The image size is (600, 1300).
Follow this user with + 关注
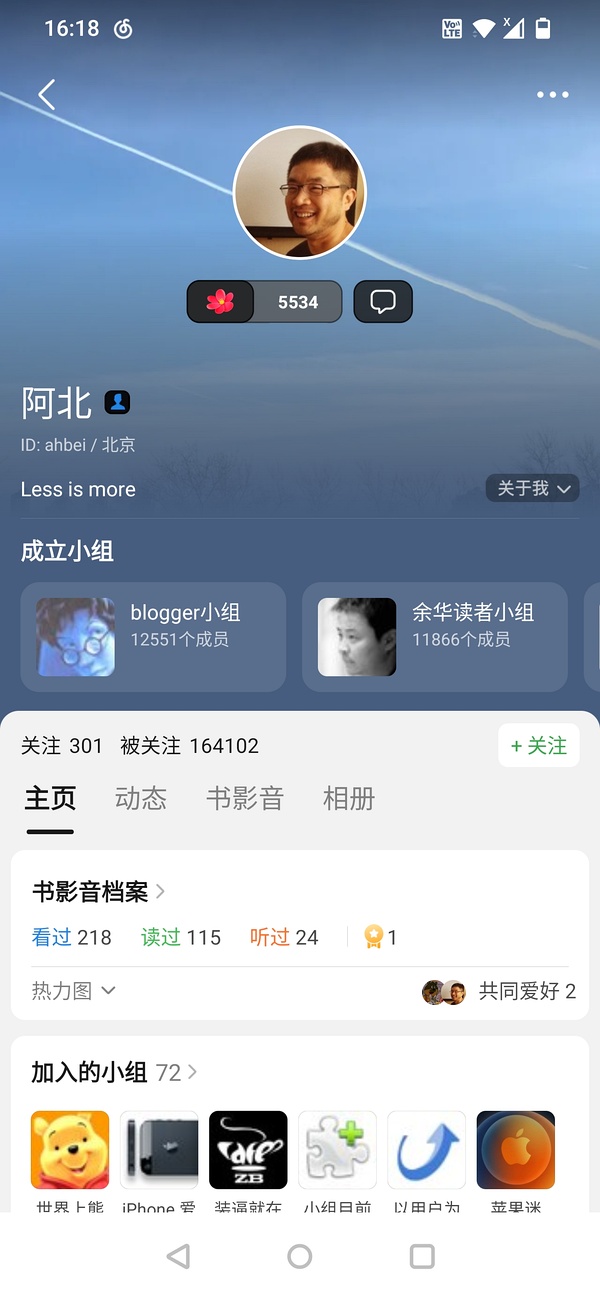[538, 746]
